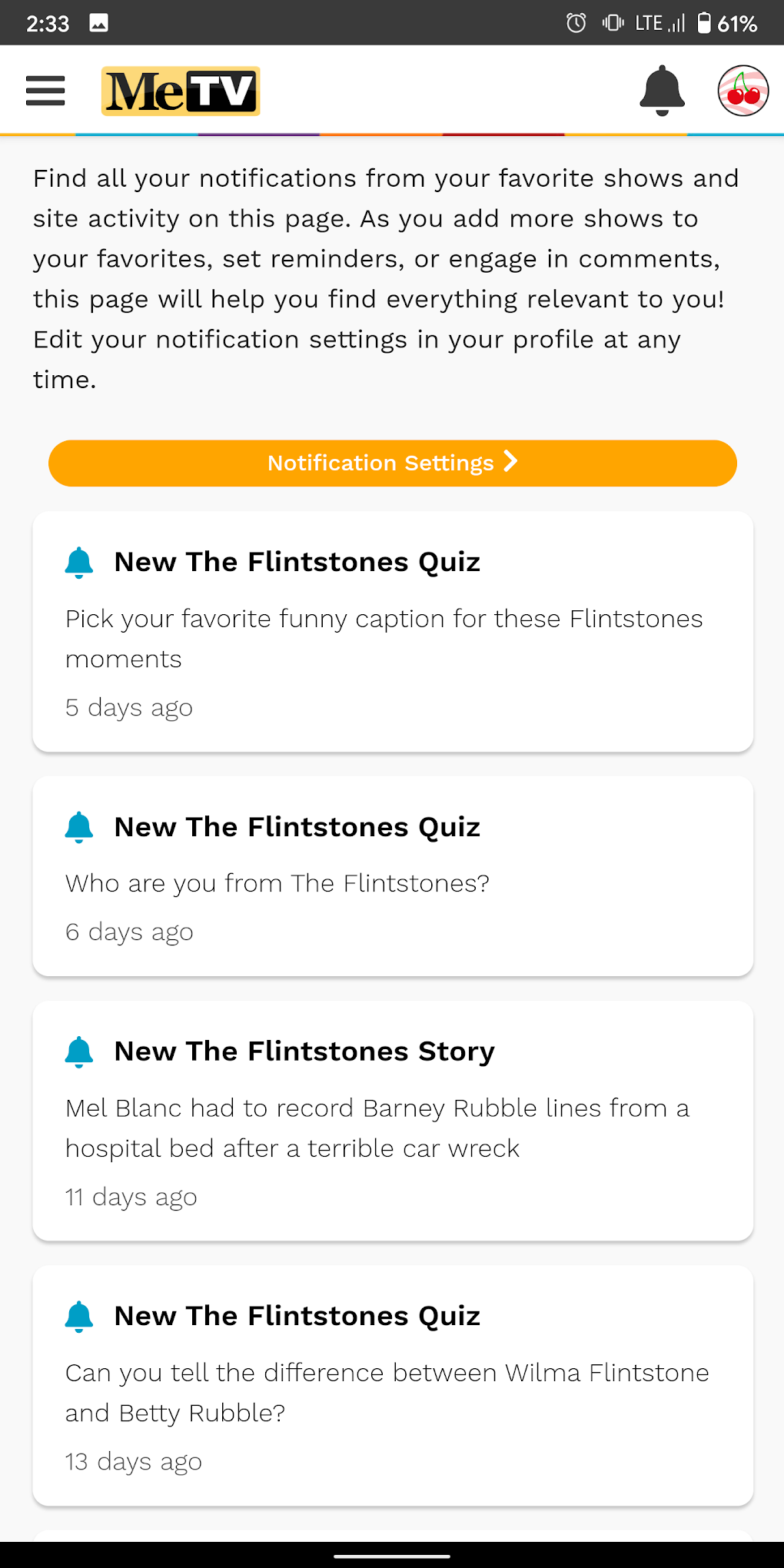Tap the time display in the status bar
The width and height of the screenshot is (784, 1568).
coord(48,22)
